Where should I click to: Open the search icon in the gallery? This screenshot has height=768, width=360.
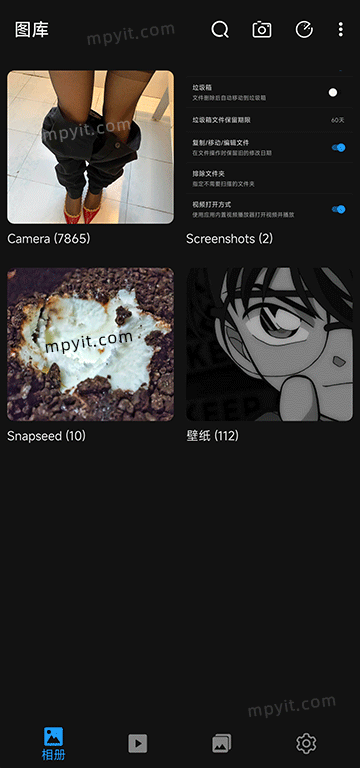[220, 30]
